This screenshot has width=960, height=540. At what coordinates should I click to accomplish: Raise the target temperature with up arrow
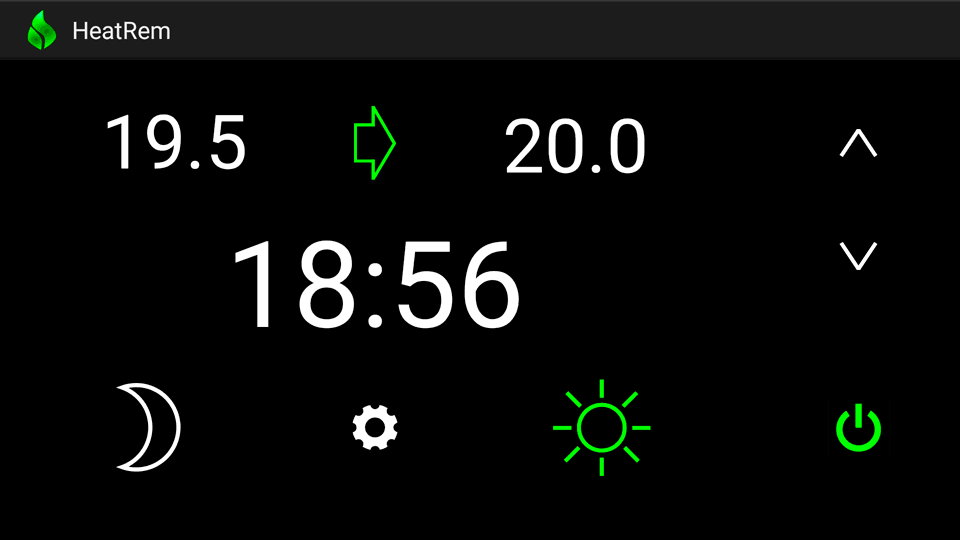tap(858, 145)
